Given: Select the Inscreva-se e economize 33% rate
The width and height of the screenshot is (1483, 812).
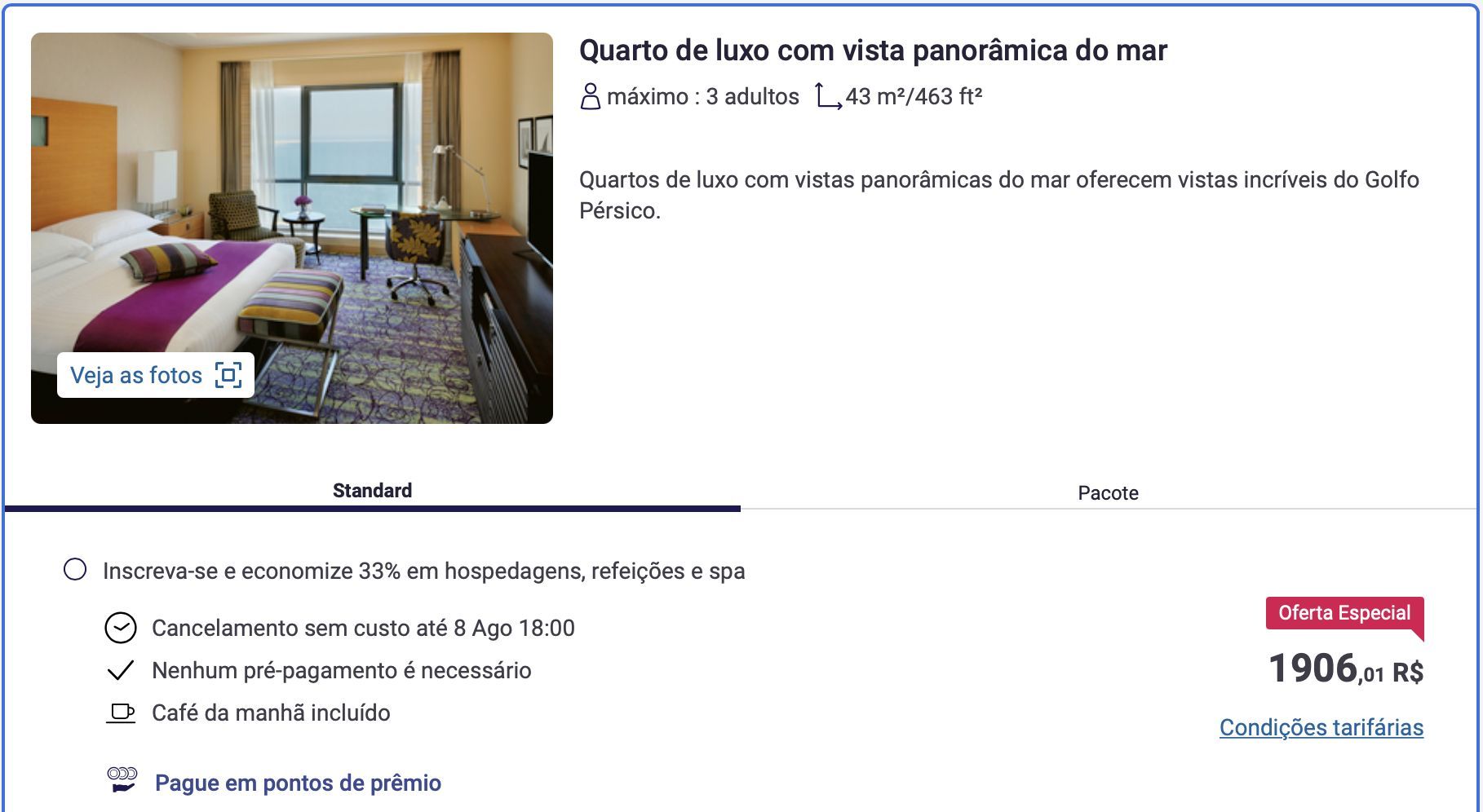Looking at the screenshot, I should coord(75,570).
